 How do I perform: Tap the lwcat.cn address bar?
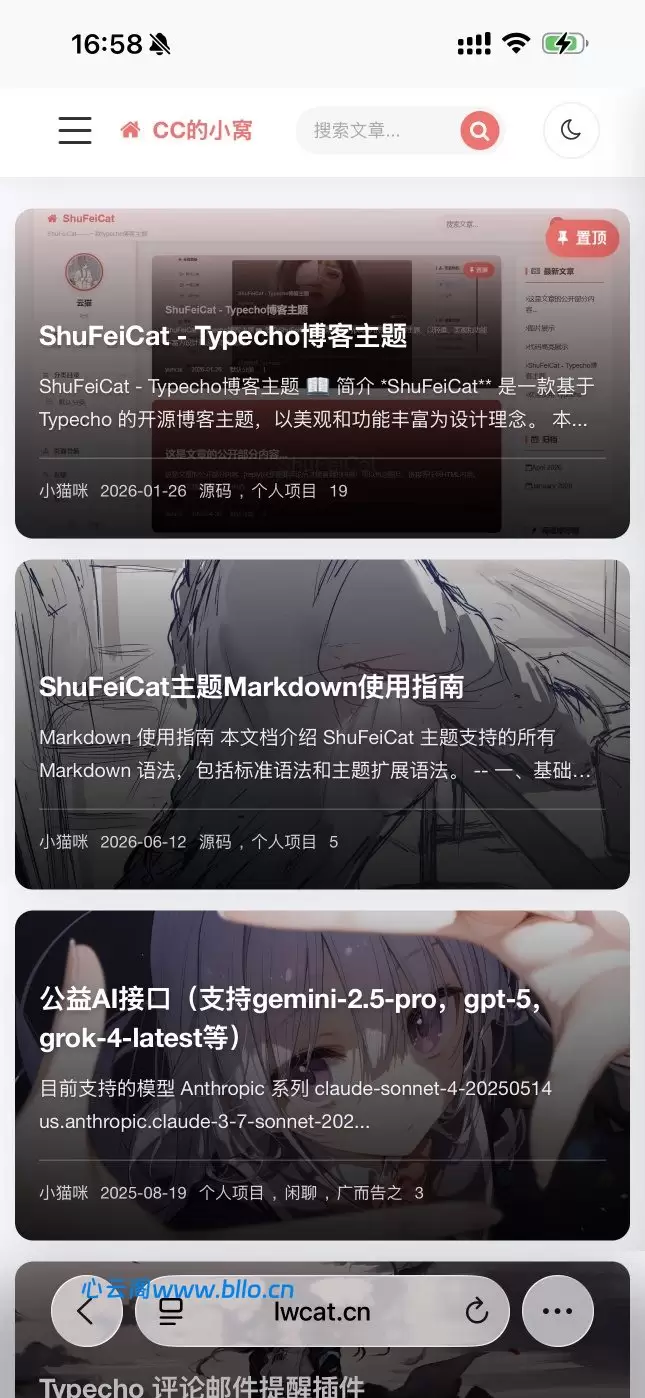pos(322,1311)
